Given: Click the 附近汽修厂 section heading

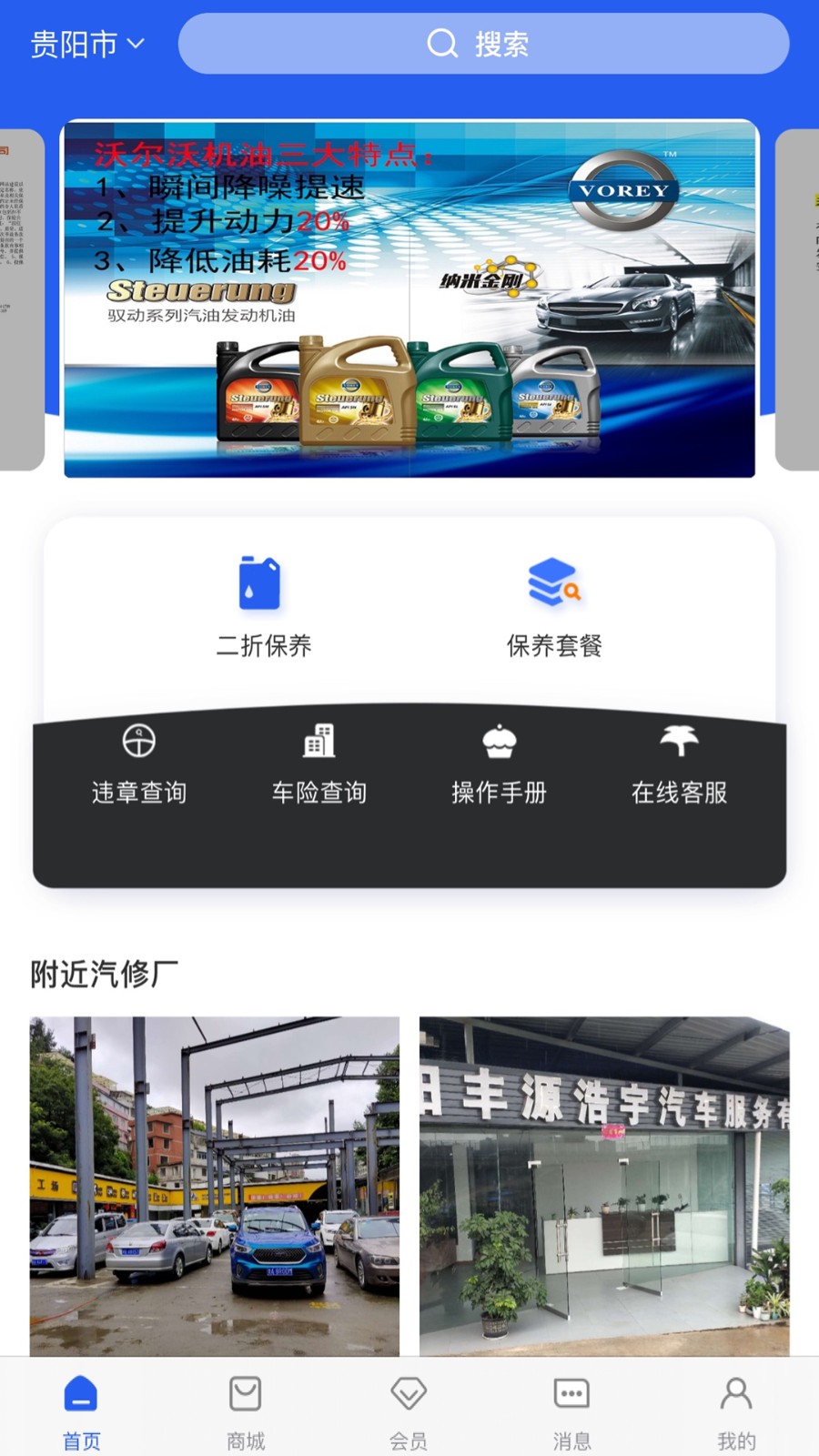Looking at the screenshot, I should pos(104,973).
